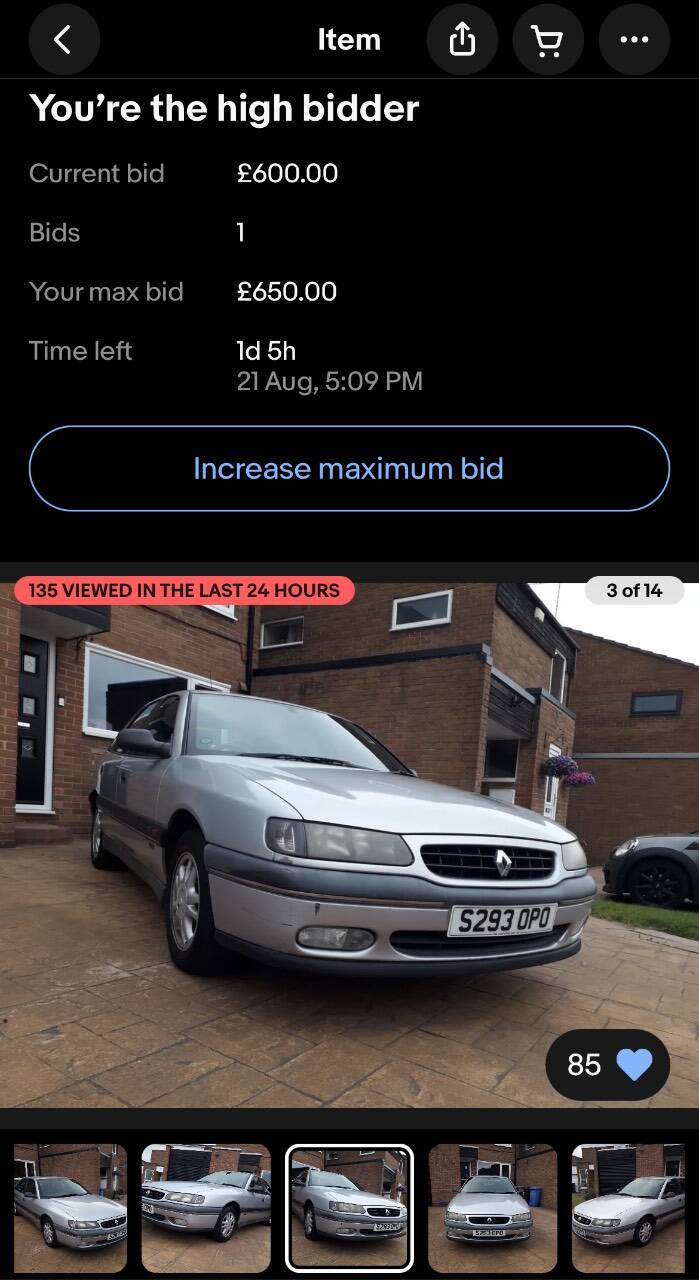The width and height of the screenshot is (699, 1280).
Task: Open the shopping cart
Action: (x=548, y=40)
